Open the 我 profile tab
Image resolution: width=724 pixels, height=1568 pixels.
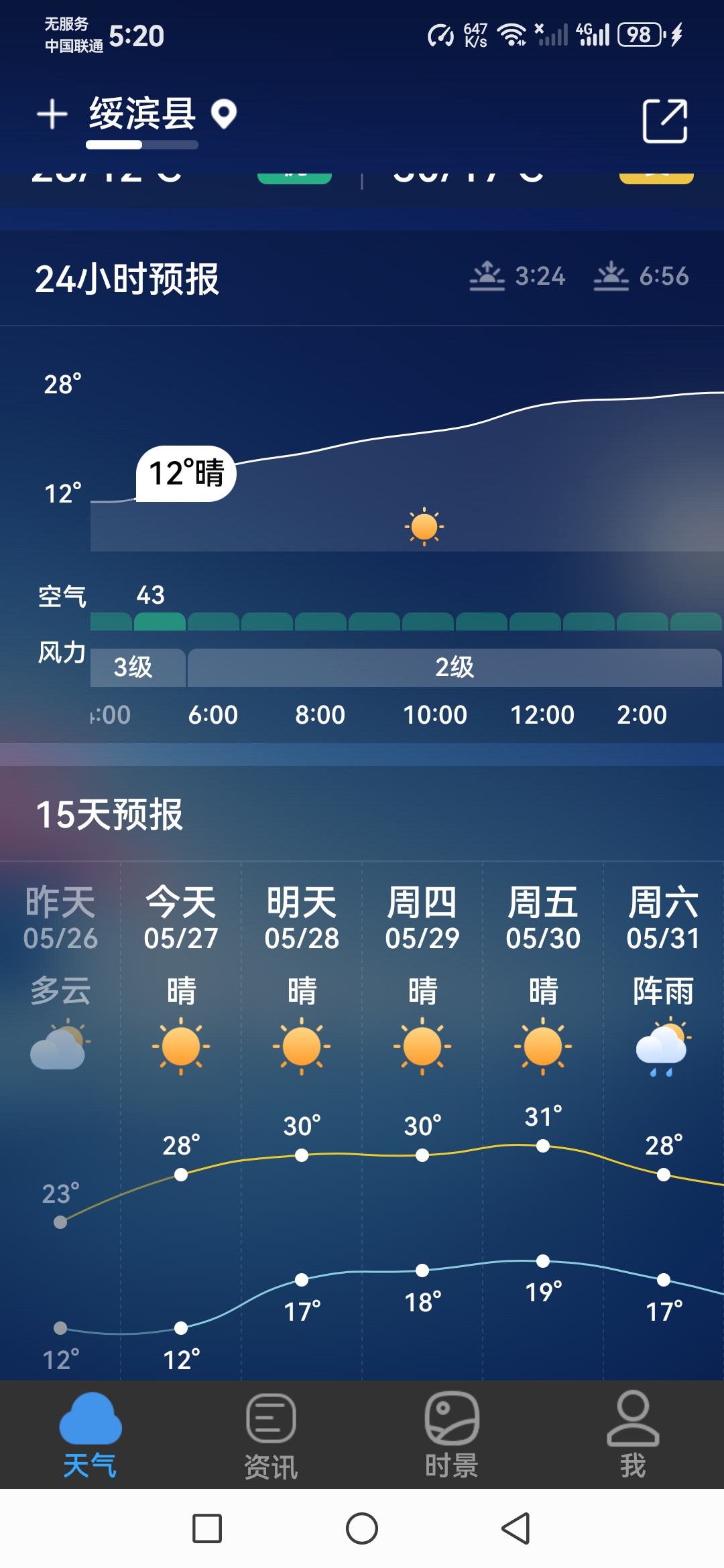coord(633,1435)
